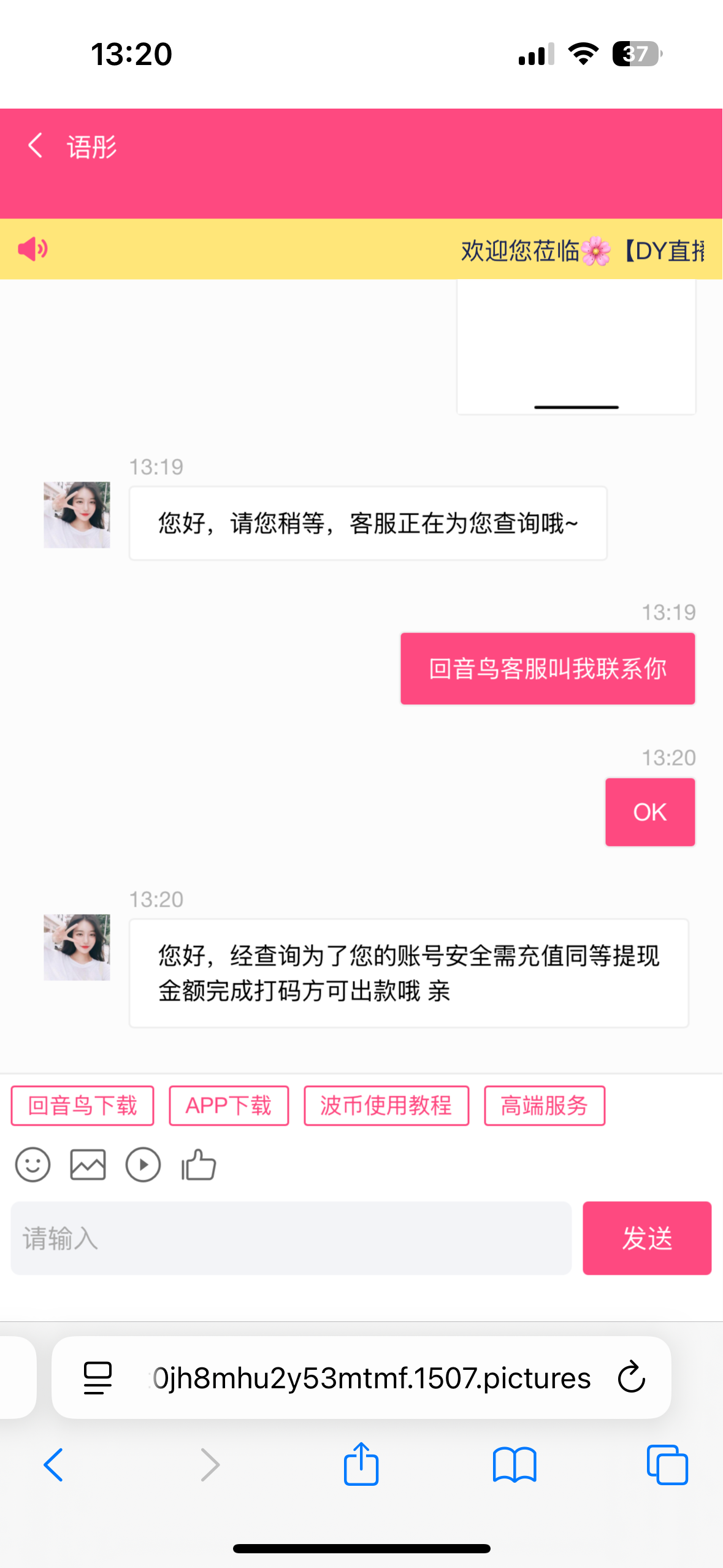Reload the page in Safari
Image resolution: width=723 pixels, height=1568 pixels.
pyautogui.click(x=631, y=1378)
